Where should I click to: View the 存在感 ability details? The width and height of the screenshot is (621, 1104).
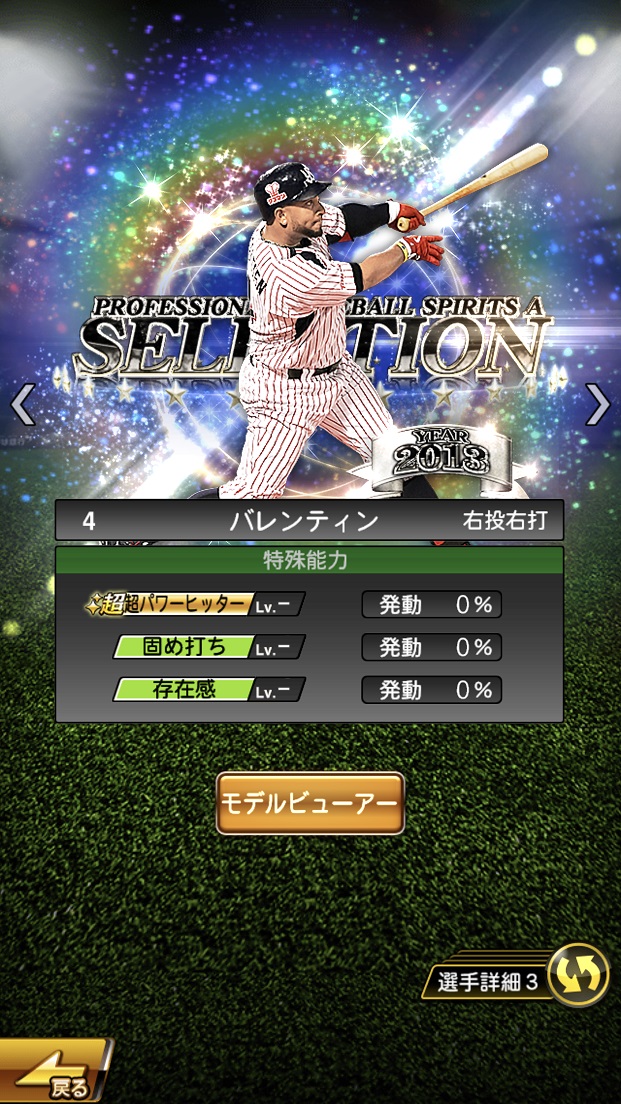pos(208,690)
